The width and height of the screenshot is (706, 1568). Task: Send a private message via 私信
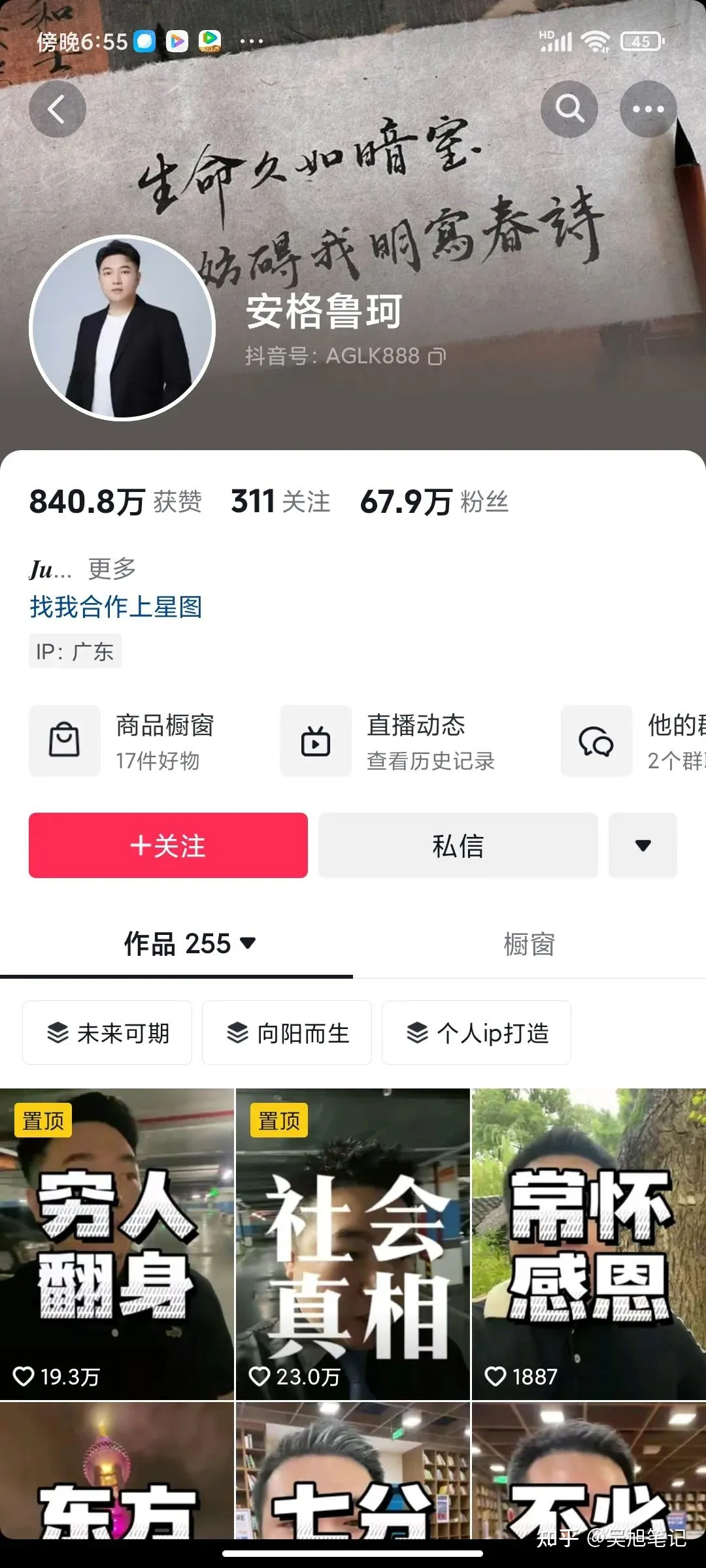458,845
